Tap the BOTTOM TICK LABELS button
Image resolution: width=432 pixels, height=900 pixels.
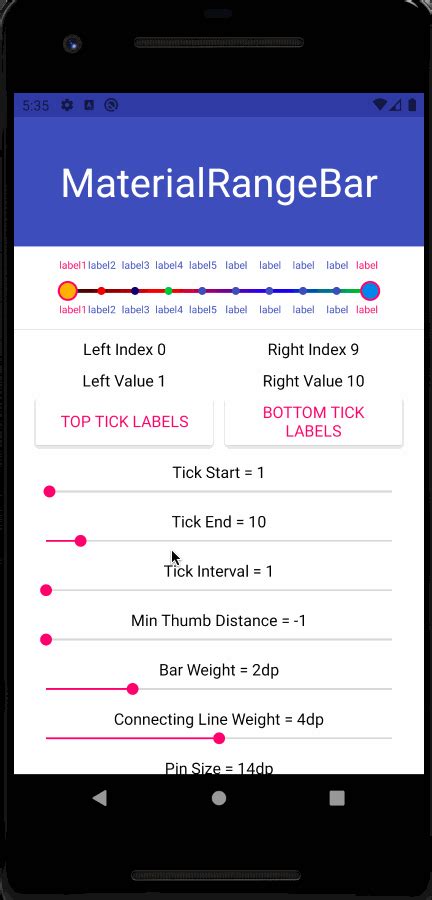[x=314, y=422]
